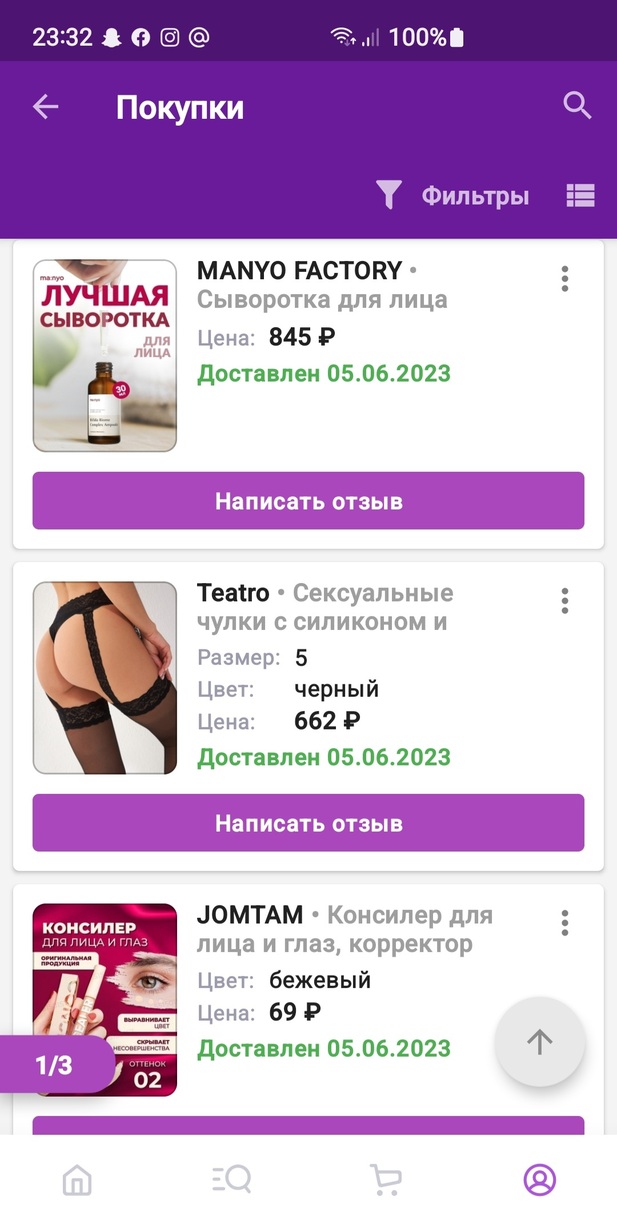This screenshot has height=1224, width=617.
Task: Open Фильтры
Action: coord(453,196)
